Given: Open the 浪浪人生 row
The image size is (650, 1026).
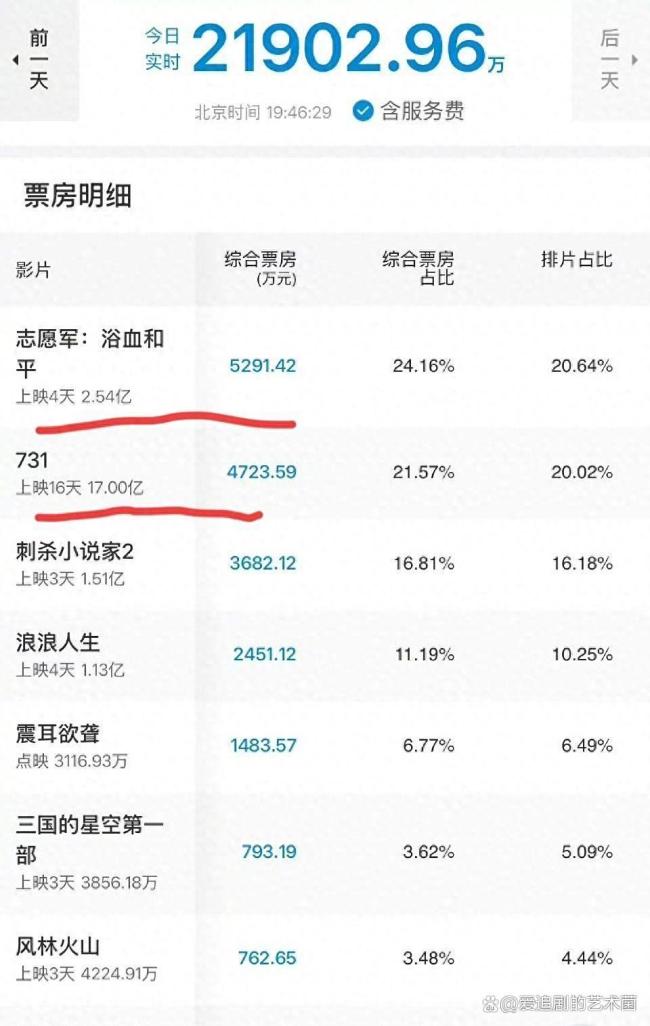Looking at the screenshot, I should pos(58,642).
